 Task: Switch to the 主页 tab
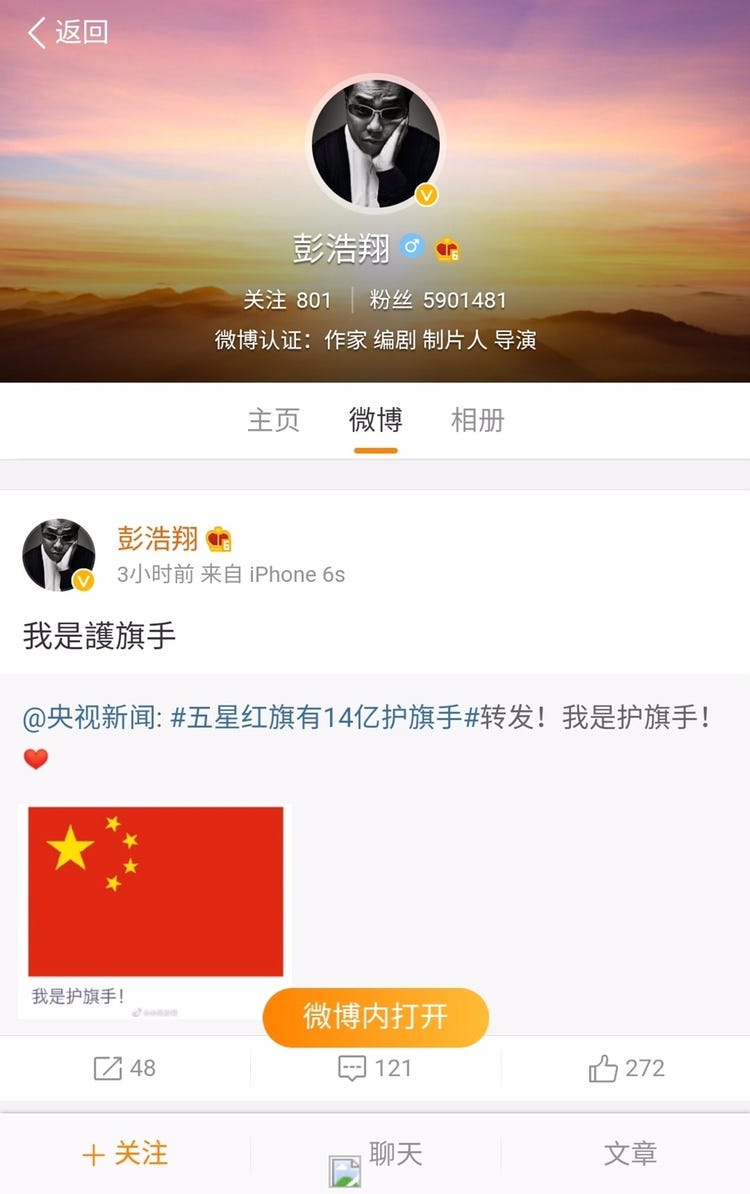click(273, 420)
